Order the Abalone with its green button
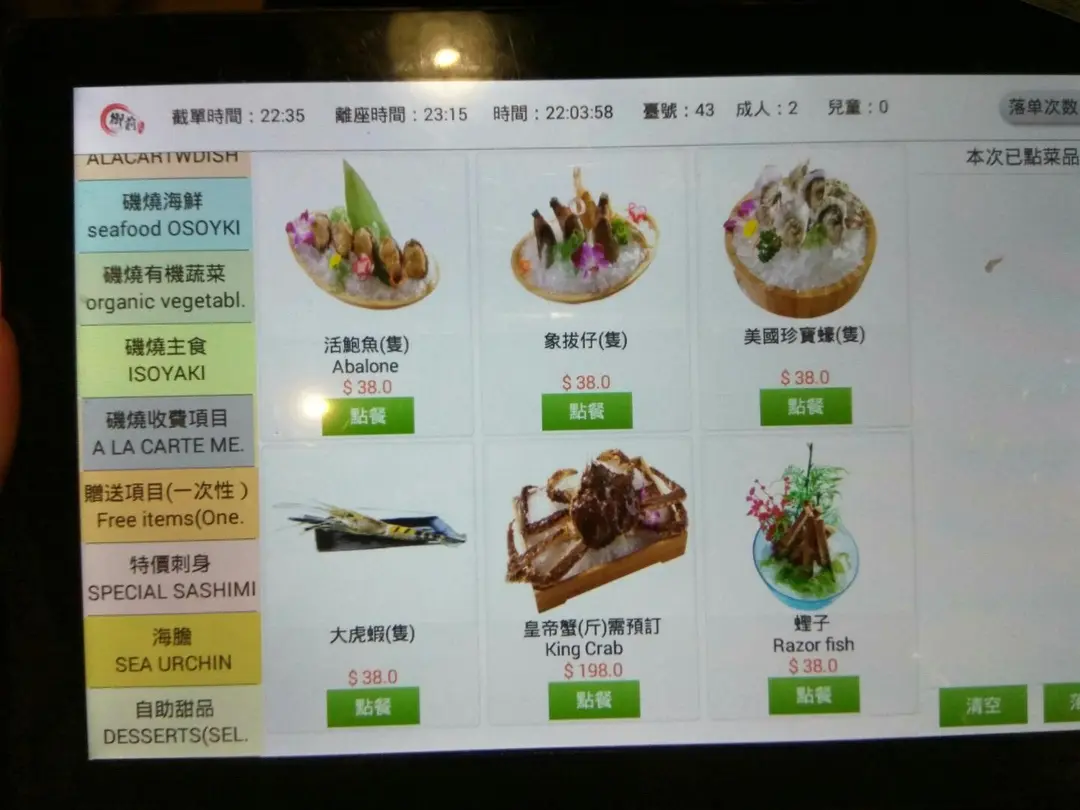This screenshot has width=1080, height=810. pos(368,416)
